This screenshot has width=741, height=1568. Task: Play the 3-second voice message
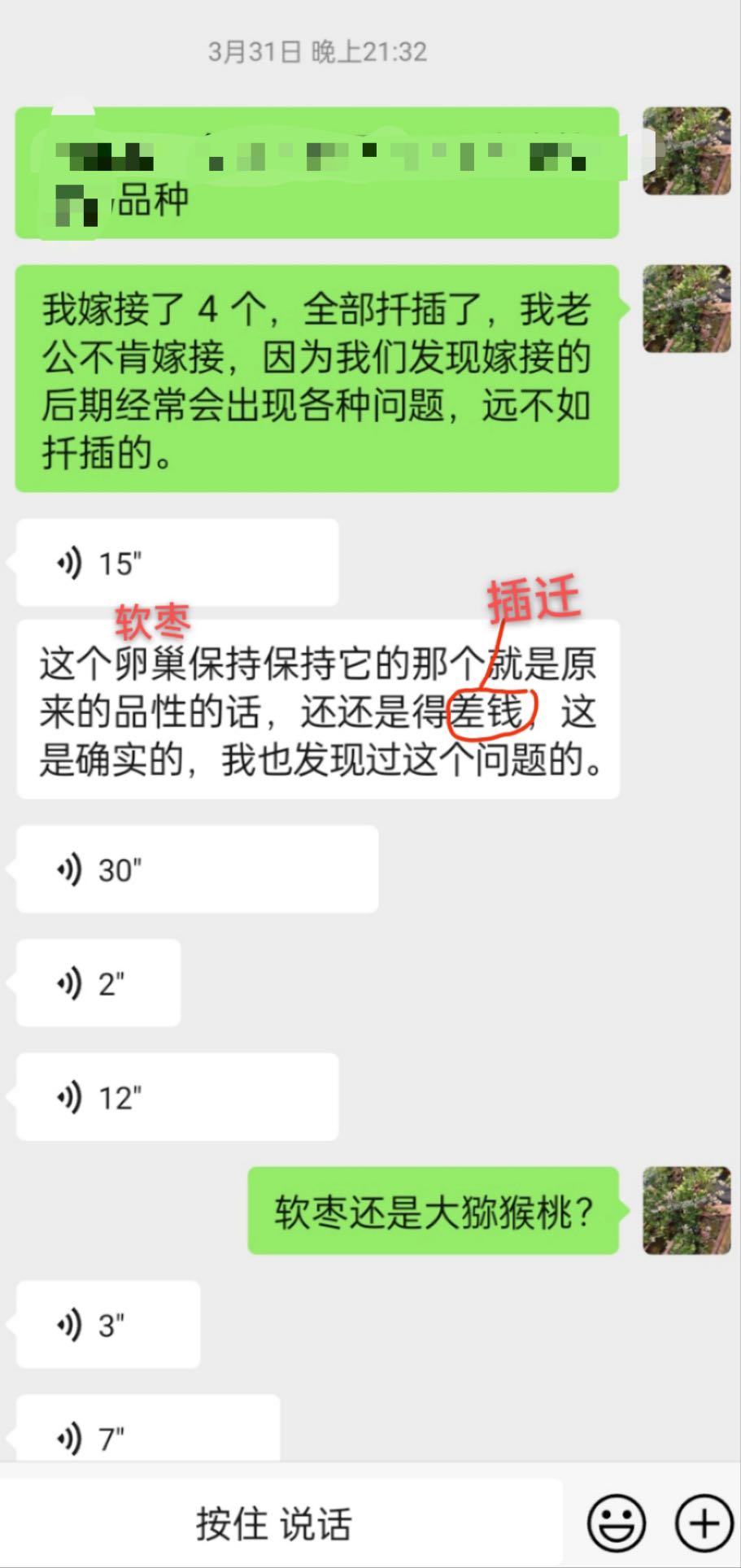[108, 1325]
